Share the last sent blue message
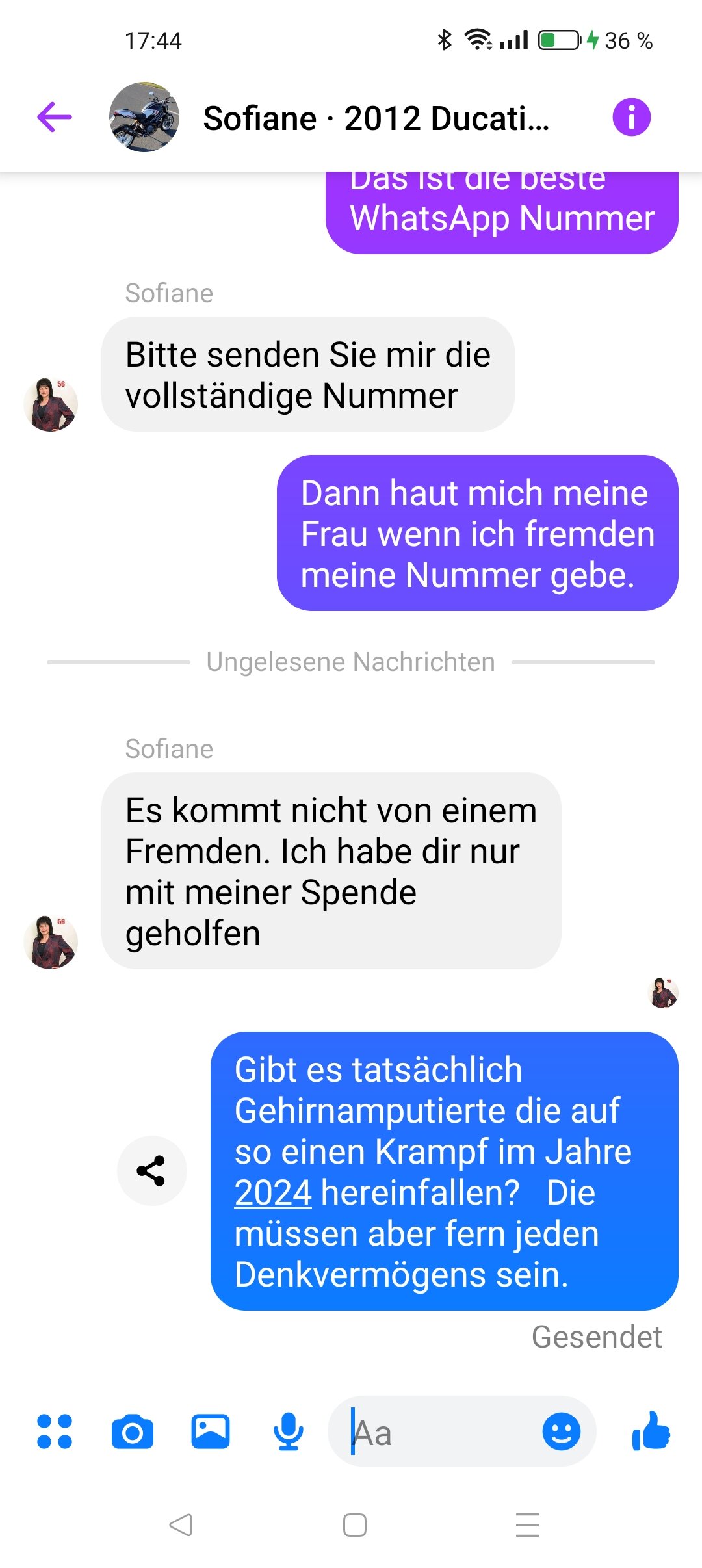 [151, 1171]
